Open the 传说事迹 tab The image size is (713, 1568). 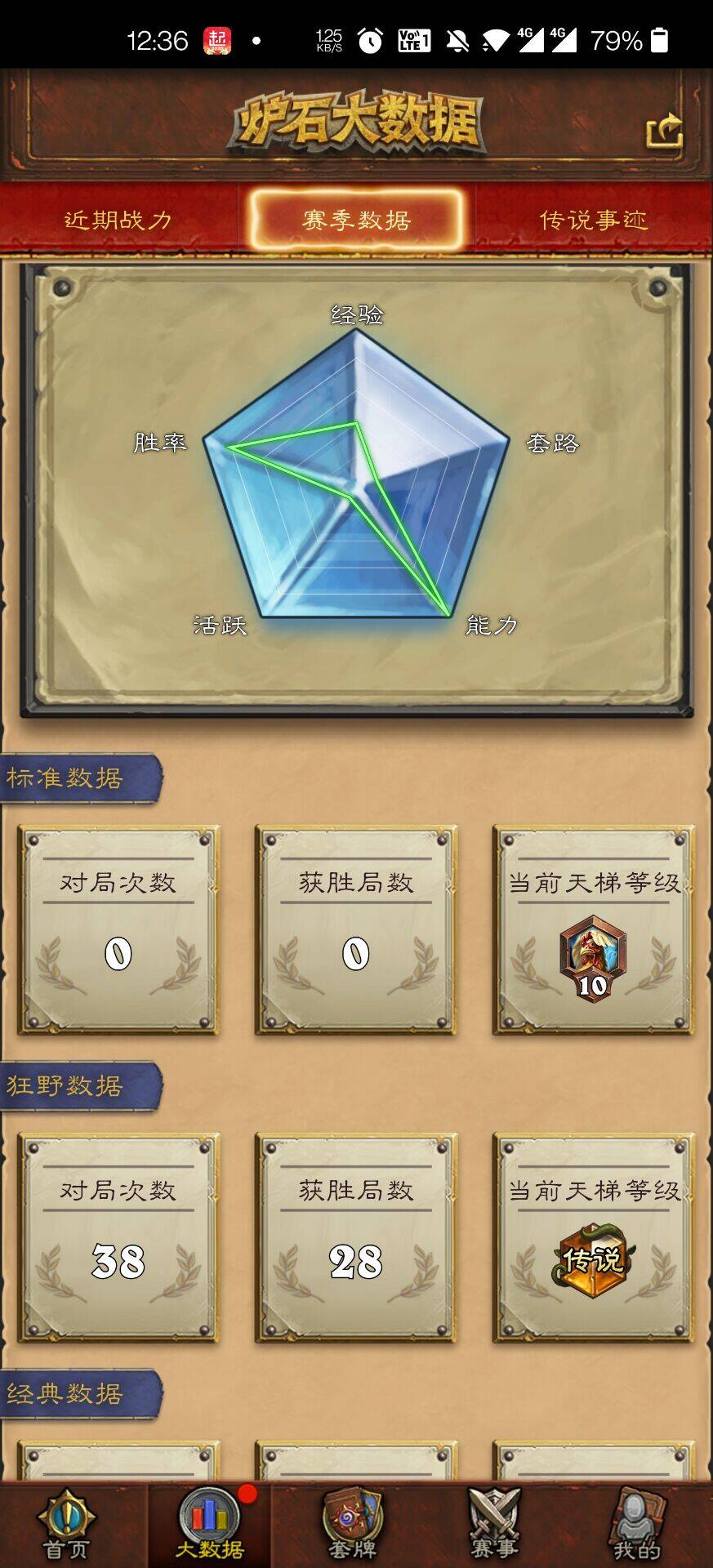pos(594,220)
